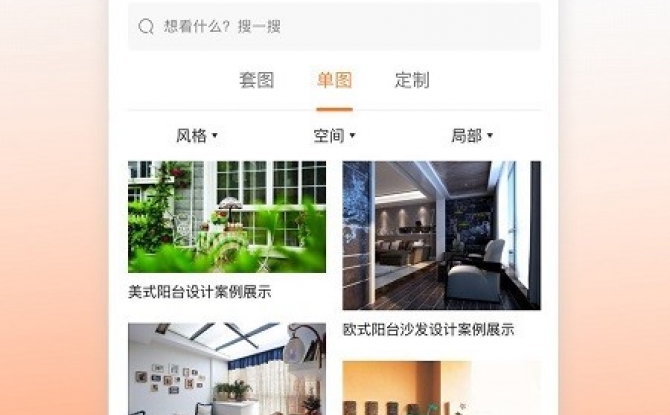Screen dimensions: 670x415
Task: Expand the 局部 filter dropdown
Action: coord(472,135)
